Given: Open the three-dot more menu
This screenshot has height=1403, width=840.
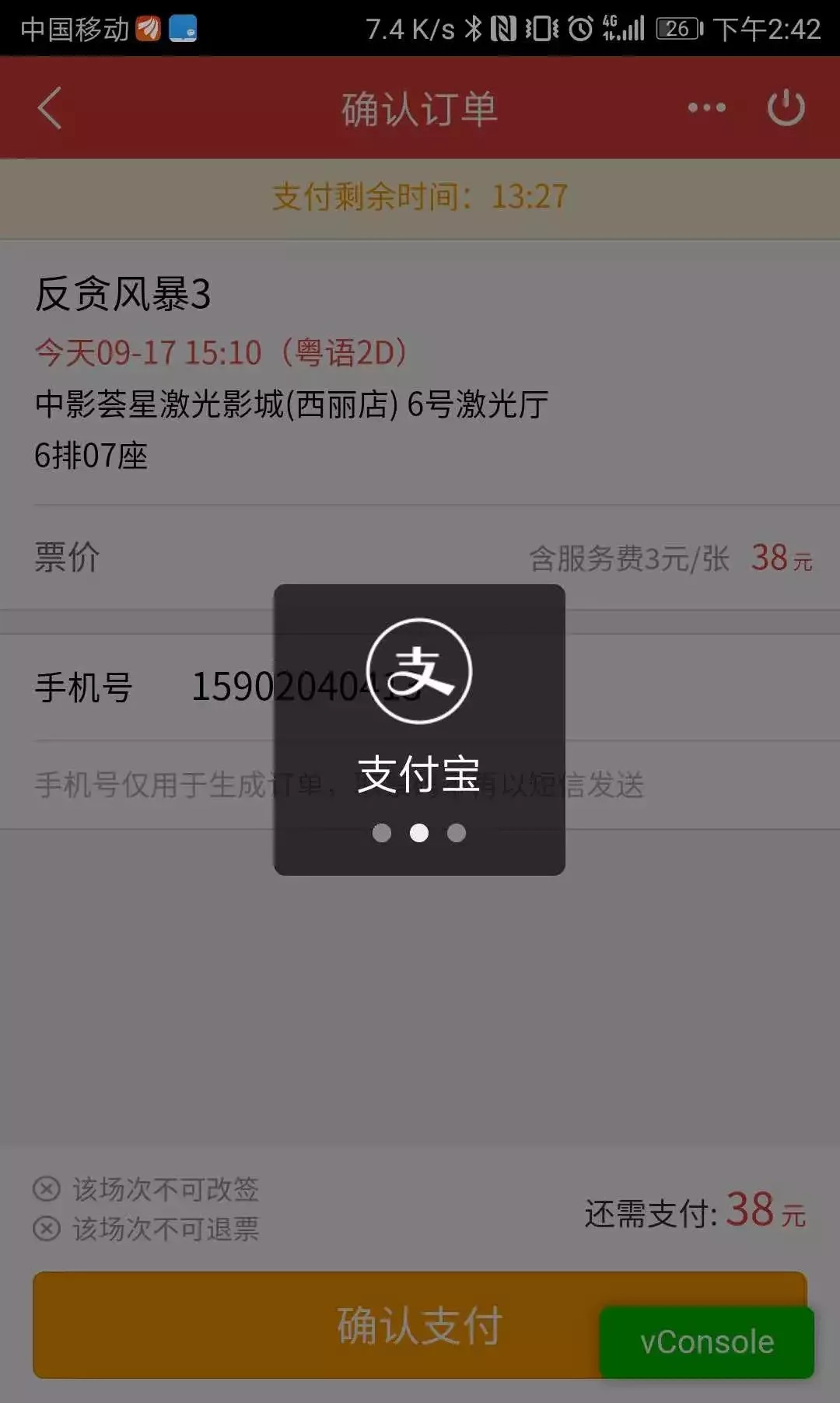Looking at the screenshot, I should click(x=706, y=108).
